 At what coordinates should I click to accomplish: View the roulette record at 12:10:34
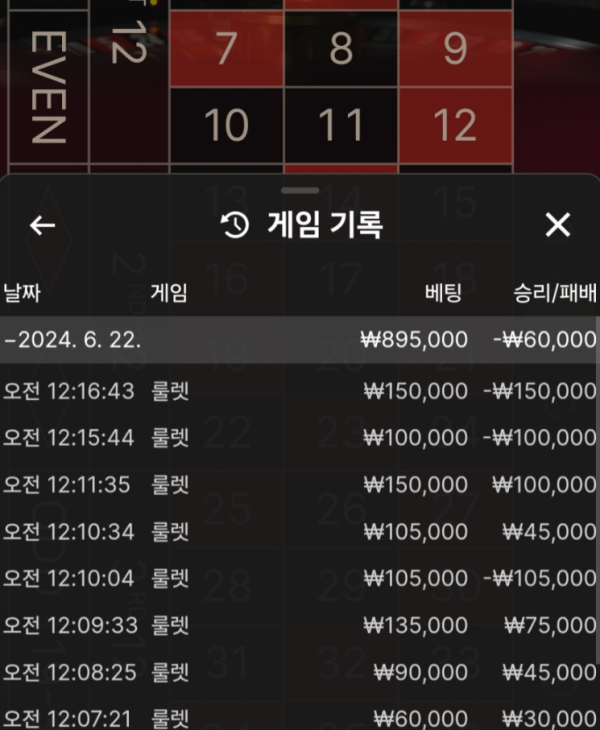click(298, 532)
